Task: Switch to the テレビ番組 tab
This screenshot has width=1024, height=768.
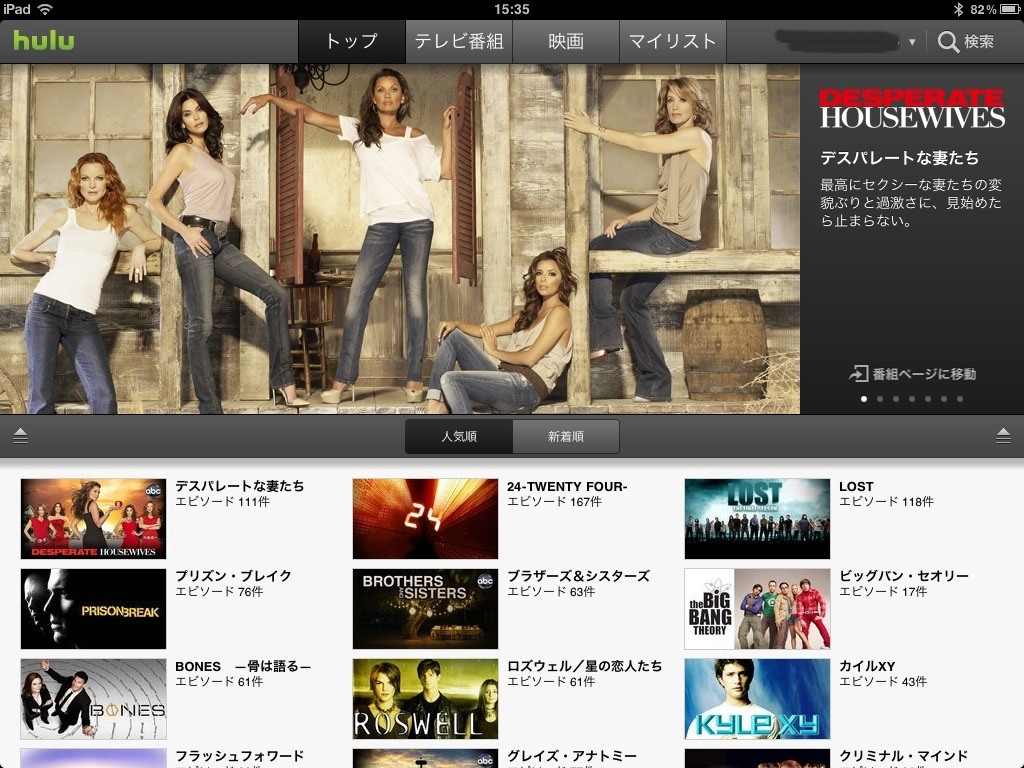Action: coord(459,42)
